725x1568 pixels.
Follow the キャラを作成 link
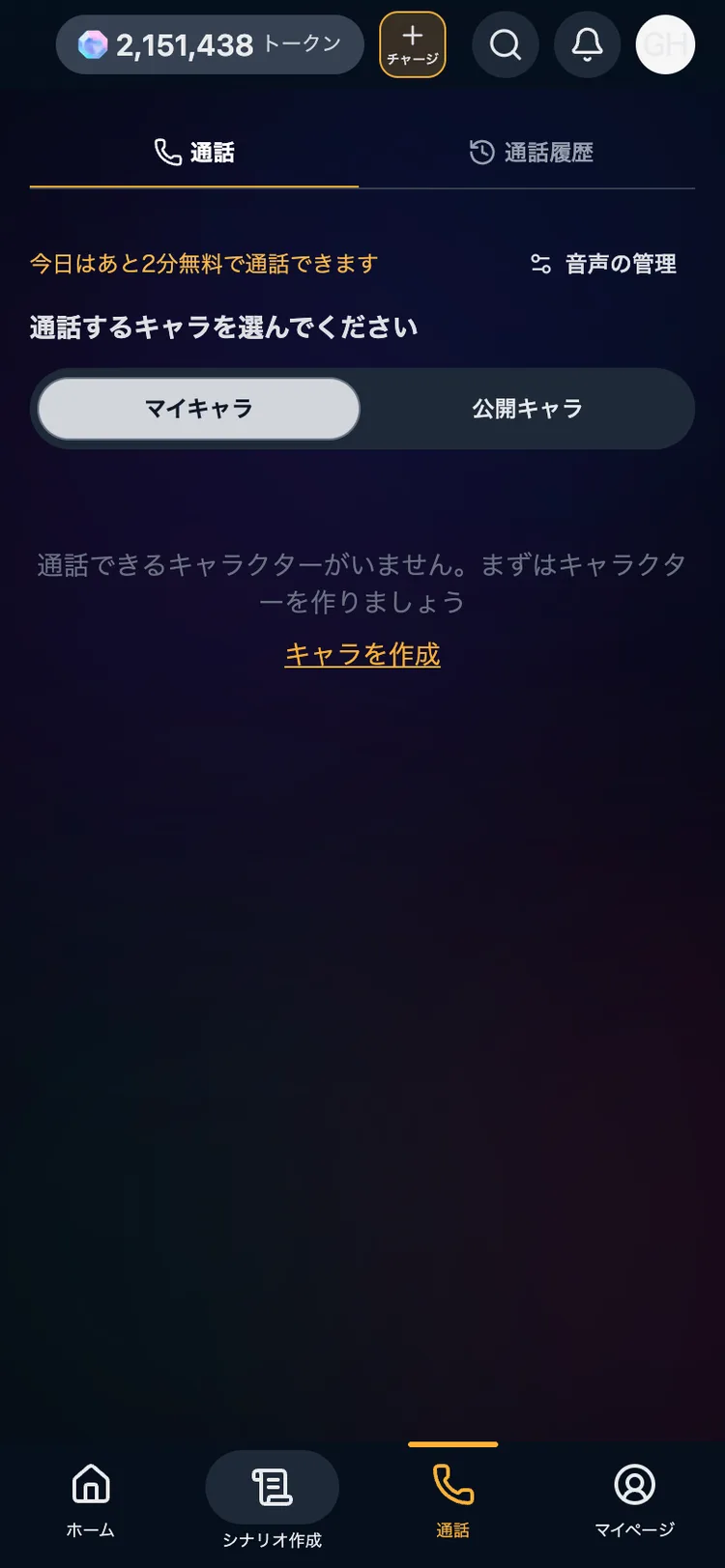pos(362,654)
